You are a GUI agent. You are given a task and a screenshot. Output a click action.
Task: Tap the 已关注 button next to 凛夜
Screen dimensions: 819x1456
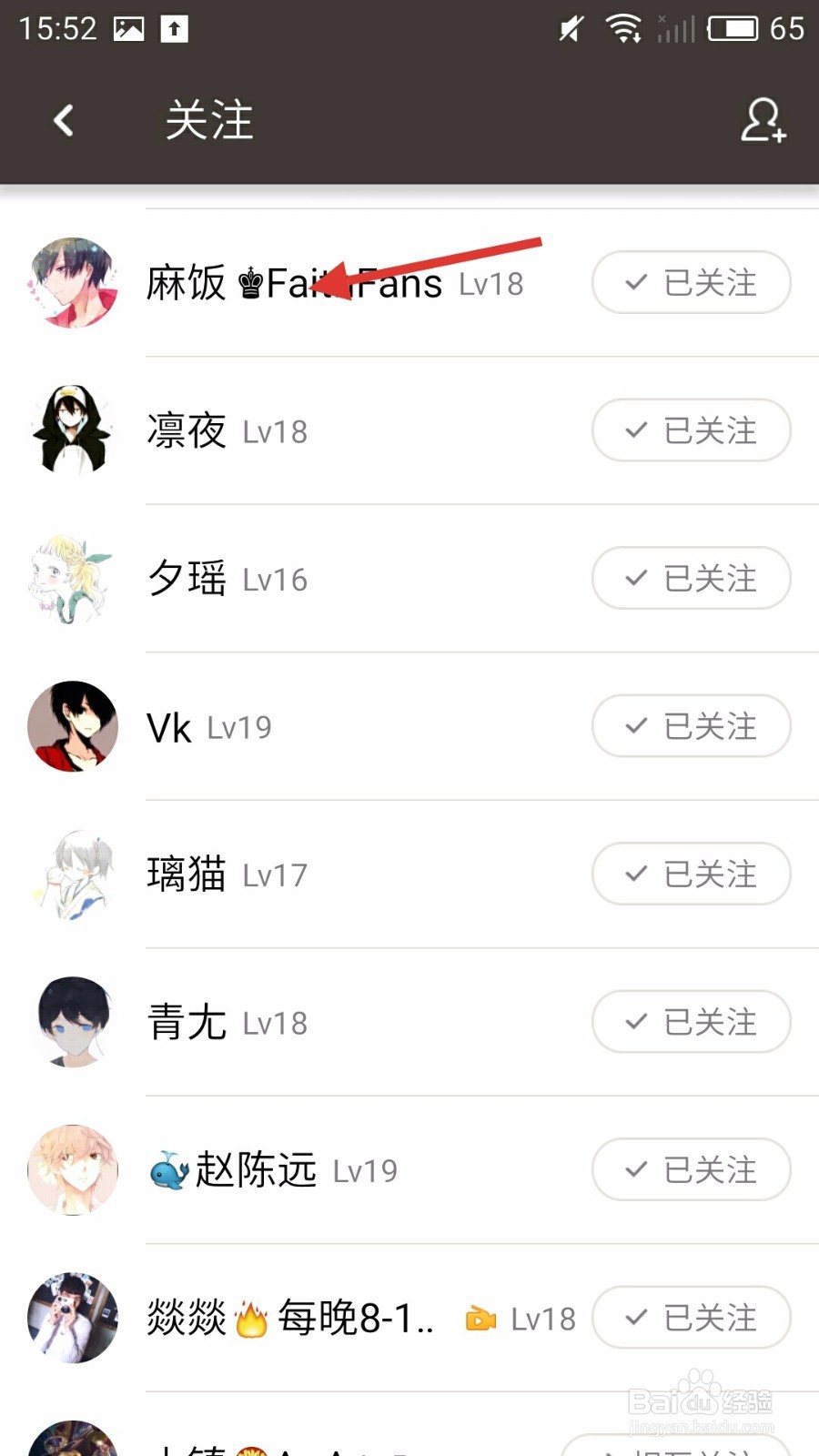tap(691, 430)
